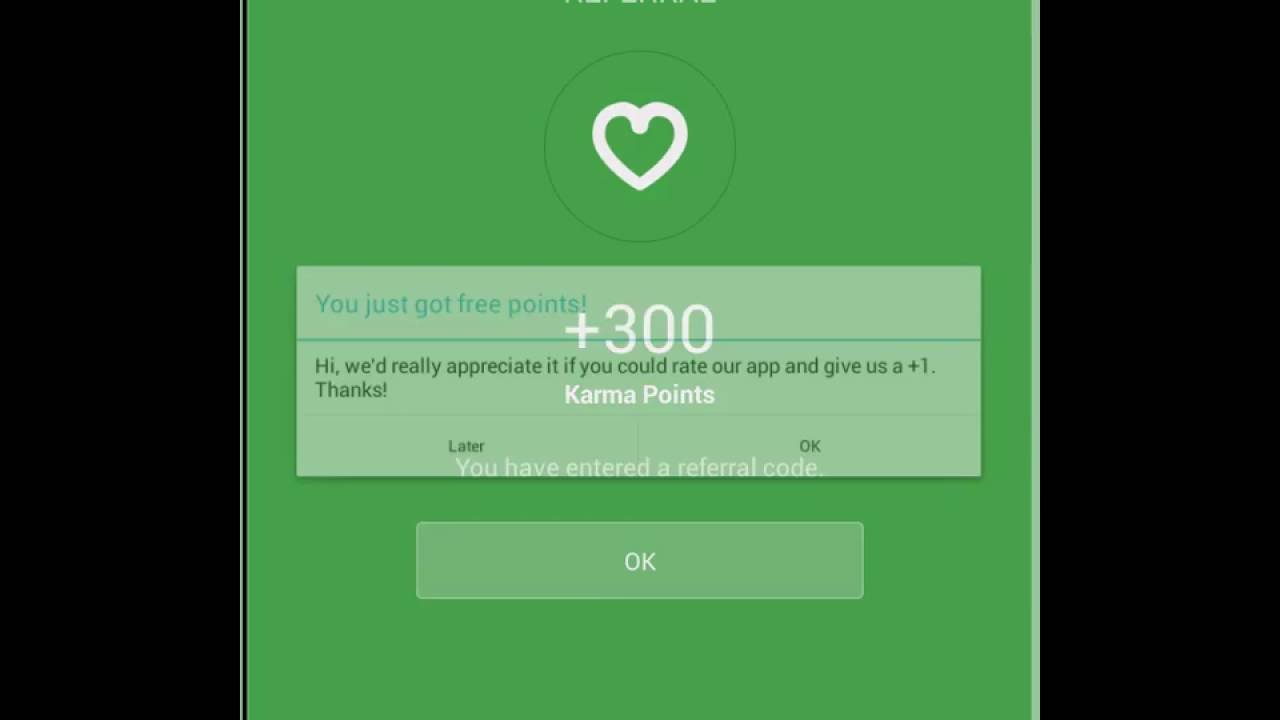Confirm OK in the rate app dialog
The image size is (1280, 720).
809,446
